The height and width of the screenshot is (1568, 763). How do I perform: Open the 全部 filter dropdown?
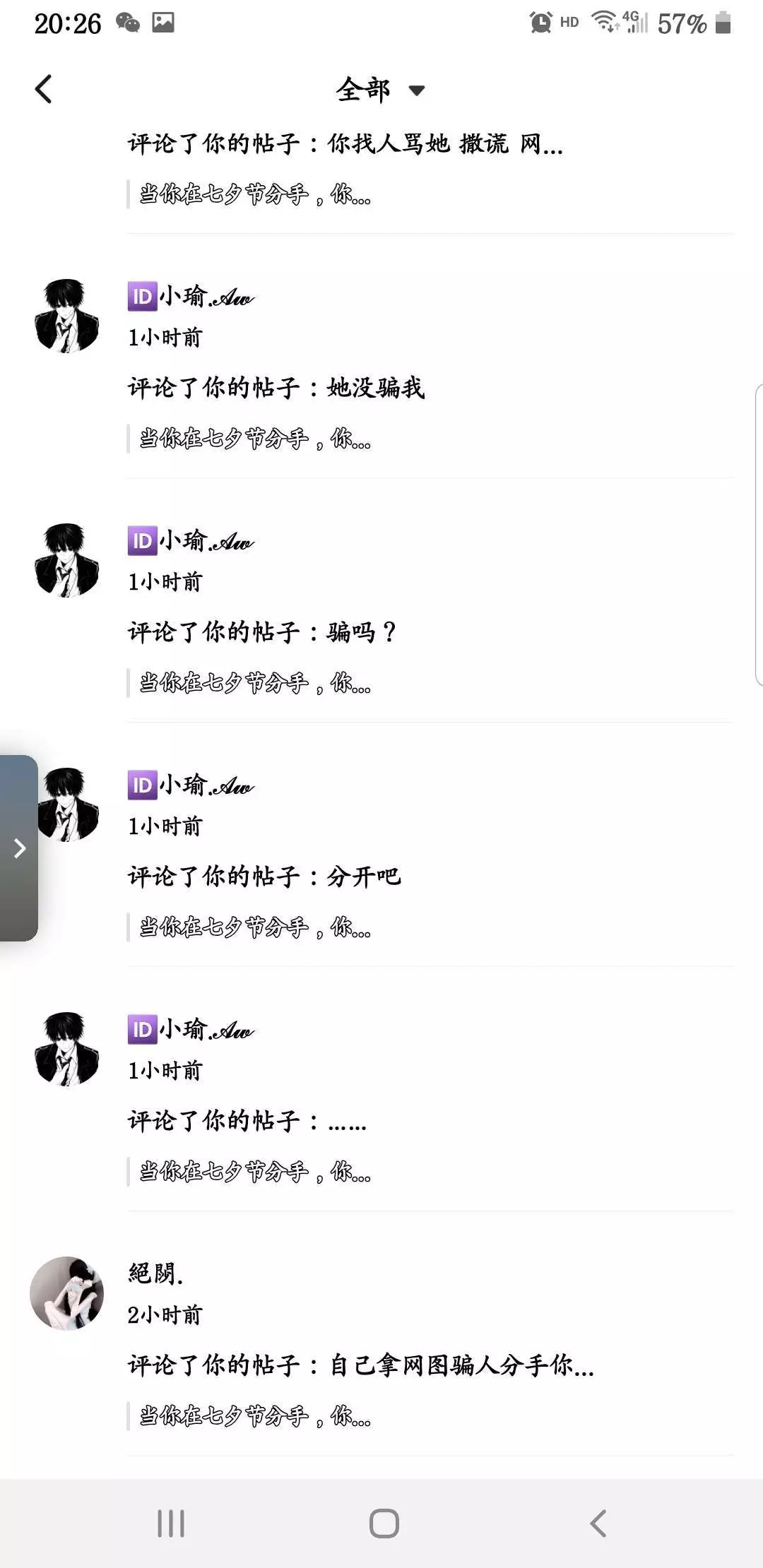pos(380,90)
